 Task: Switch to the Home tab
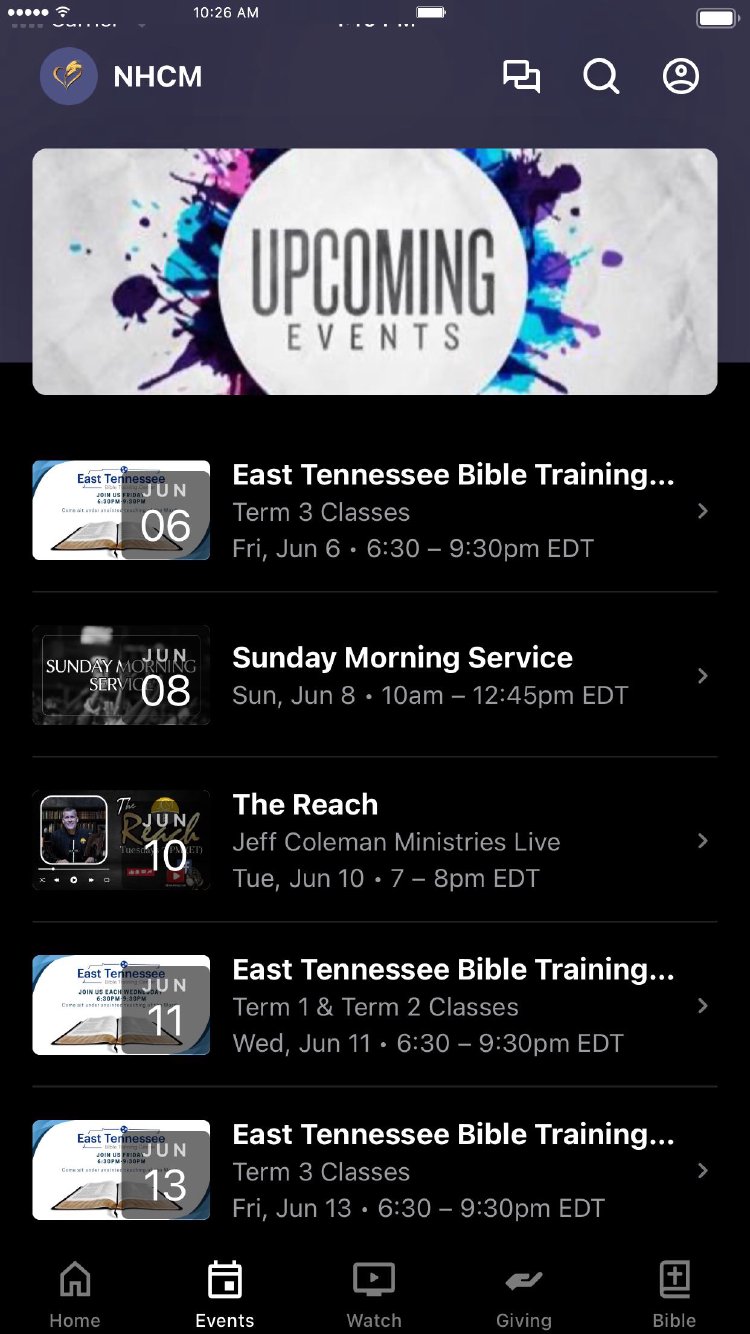(75, 1294)
